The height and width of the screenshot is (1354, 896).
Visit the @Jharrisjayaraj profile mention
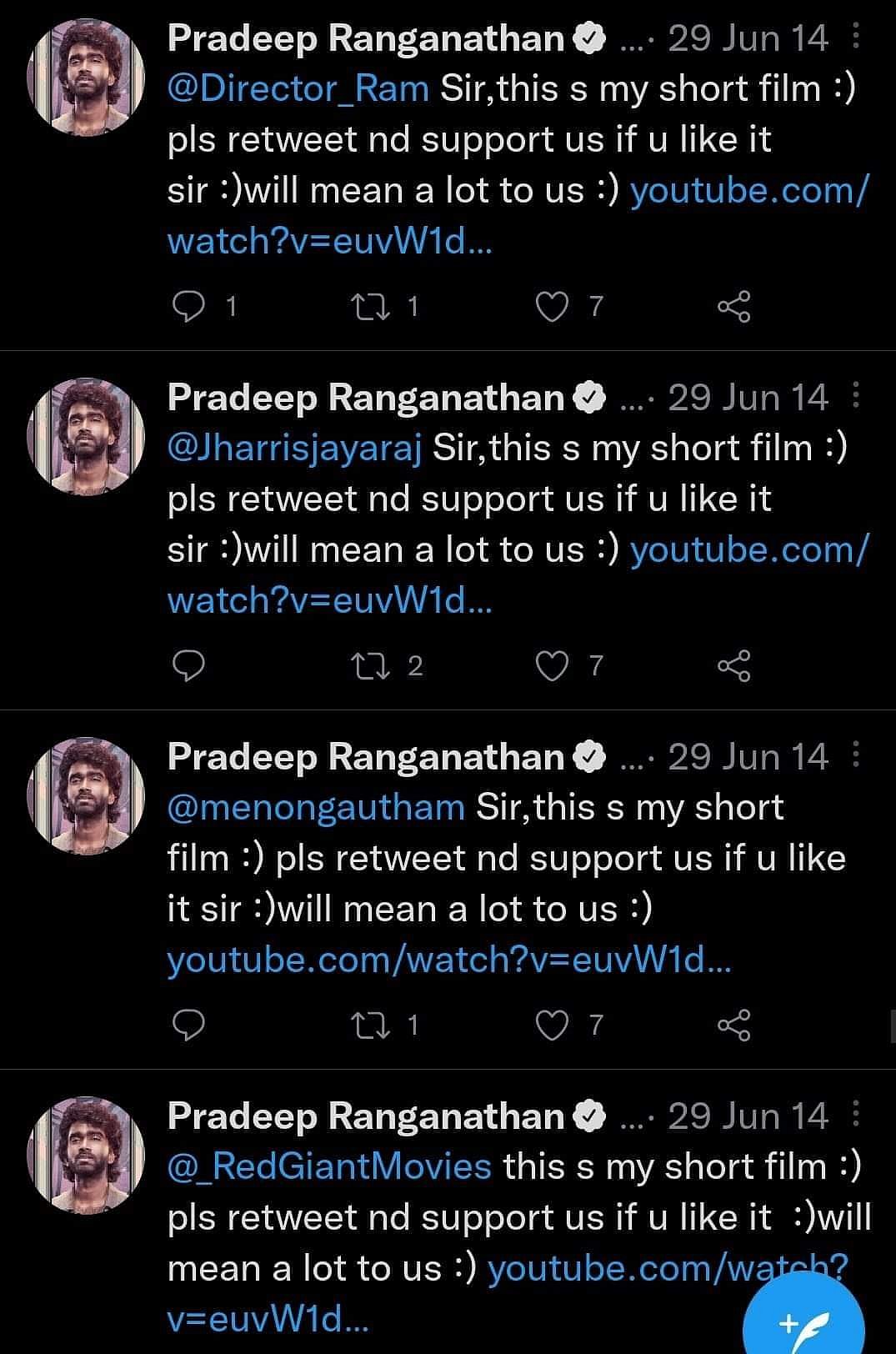tap(294, 448)
